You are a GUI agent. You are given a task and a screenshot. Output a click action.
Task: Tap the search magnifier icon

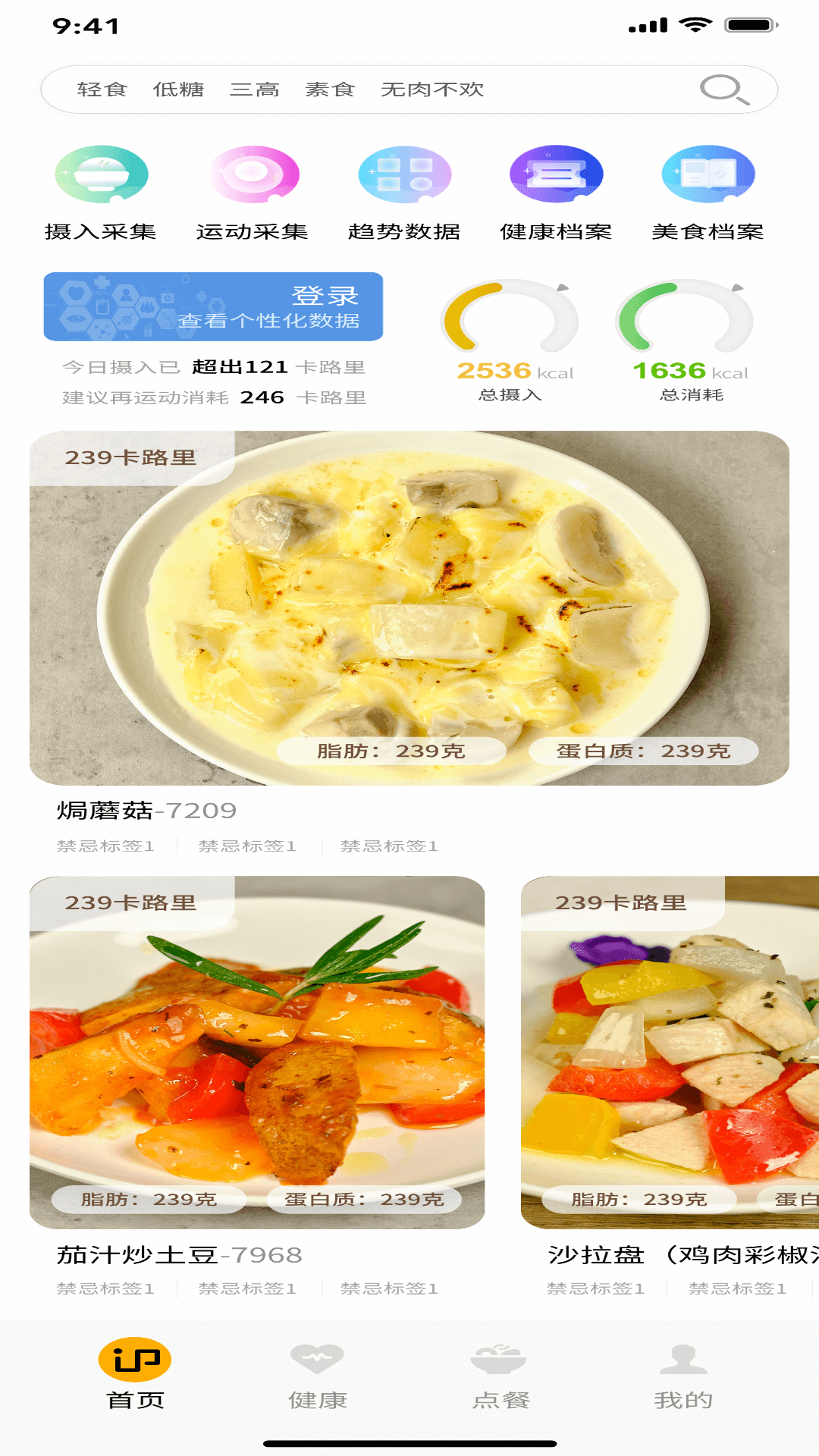point(722,89)
